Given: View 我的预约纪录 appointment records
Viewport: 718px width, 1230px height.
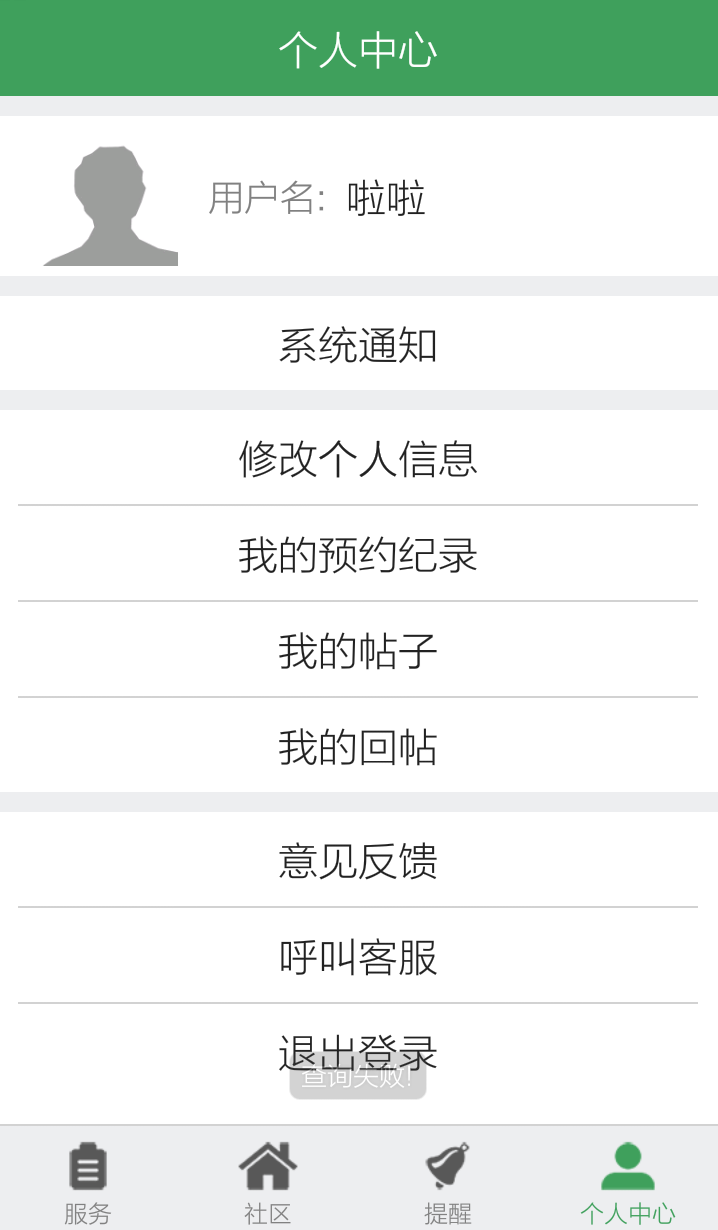Looking at the screenshot, I should [x=358, y=554].
